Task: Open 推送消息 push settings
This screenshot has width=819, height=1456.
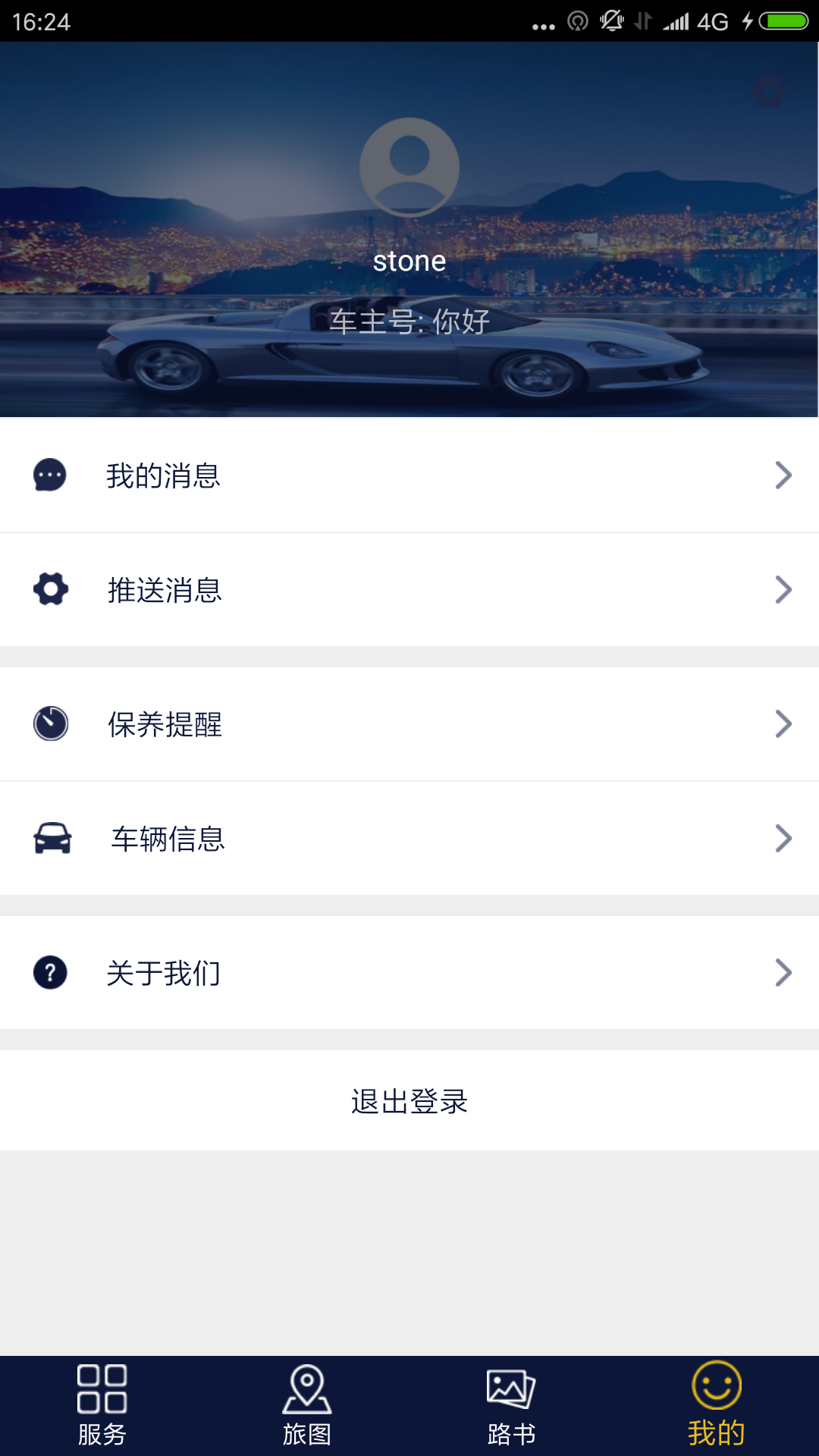Action: pos(409,590)
